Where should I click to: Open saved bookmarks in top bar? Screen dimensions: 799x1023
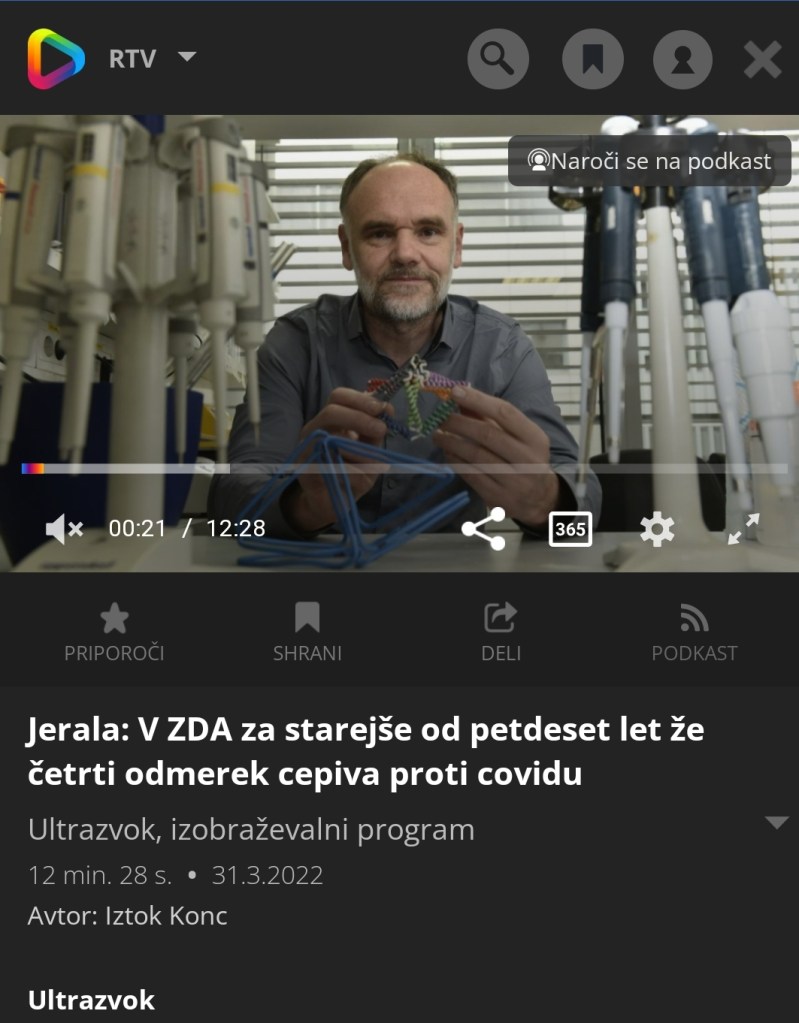(592, 59)
